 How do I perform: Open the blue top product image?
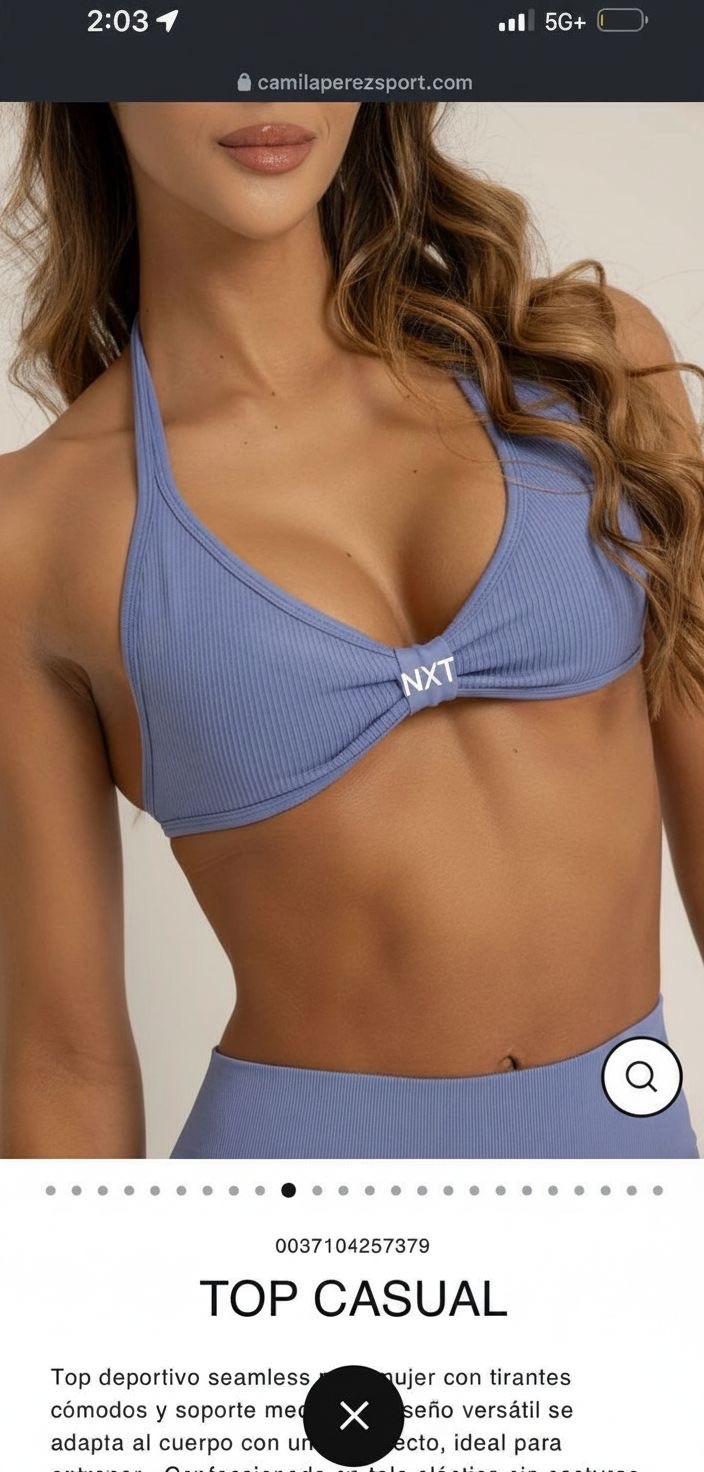352,630
